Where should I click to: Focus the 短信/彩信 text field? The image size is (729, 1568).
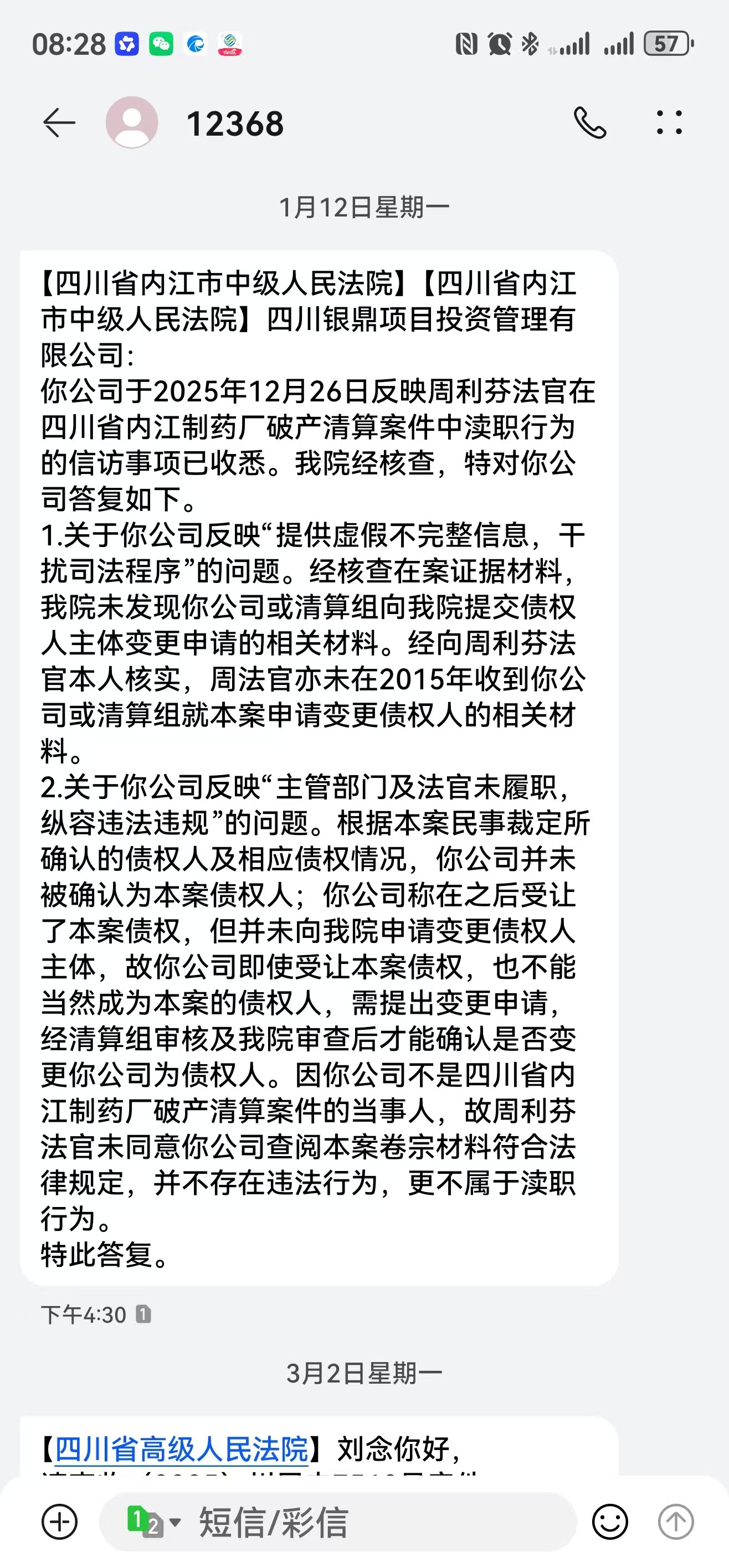point(366,1521)
